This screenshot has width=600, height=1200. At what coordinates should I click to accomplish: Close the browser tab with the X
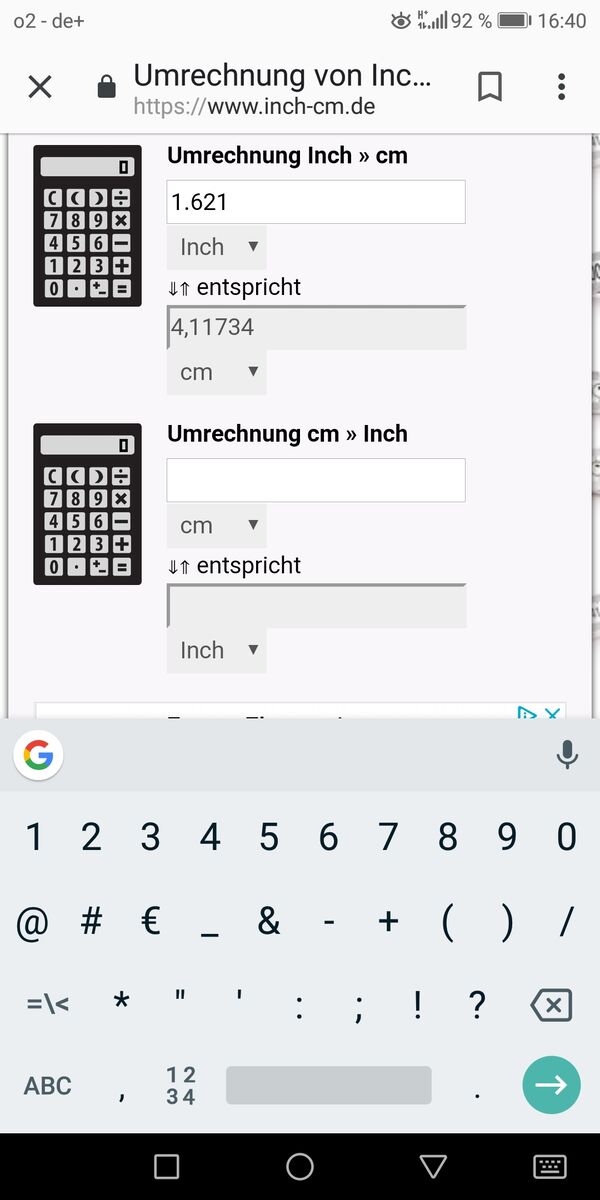coord(39,87)
